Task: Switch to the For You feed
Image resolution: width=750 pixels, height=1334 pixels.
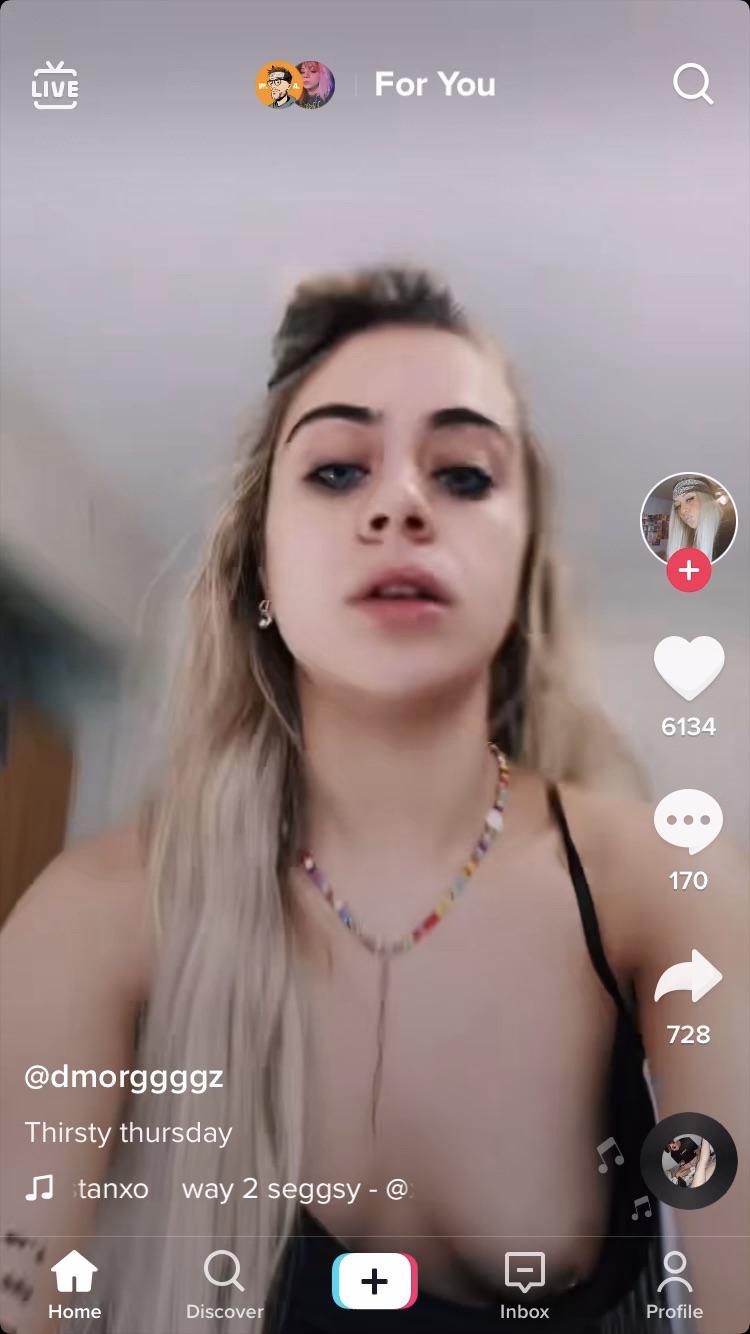Action: coord(434,85)
